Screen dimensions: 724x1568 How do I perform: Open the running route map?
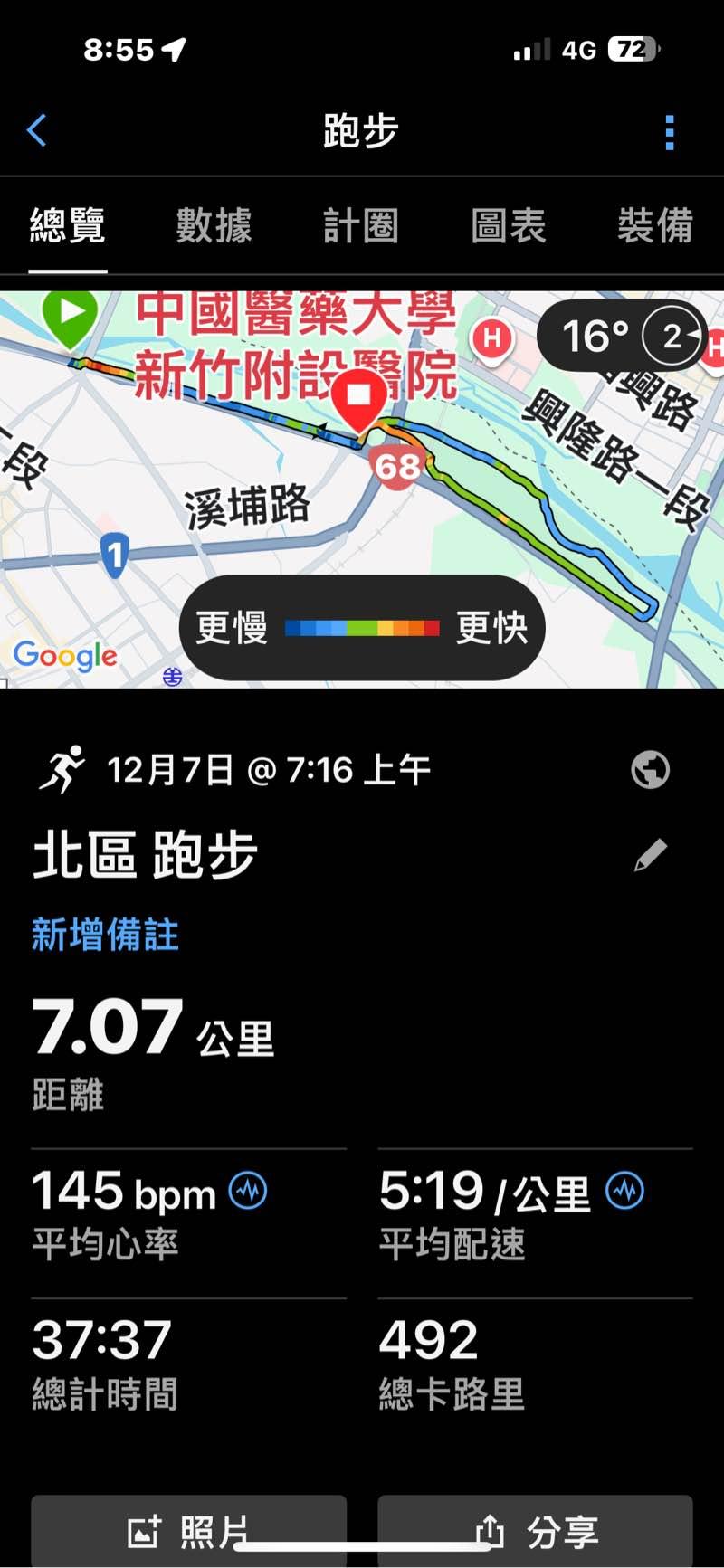(x=271, y=507)
